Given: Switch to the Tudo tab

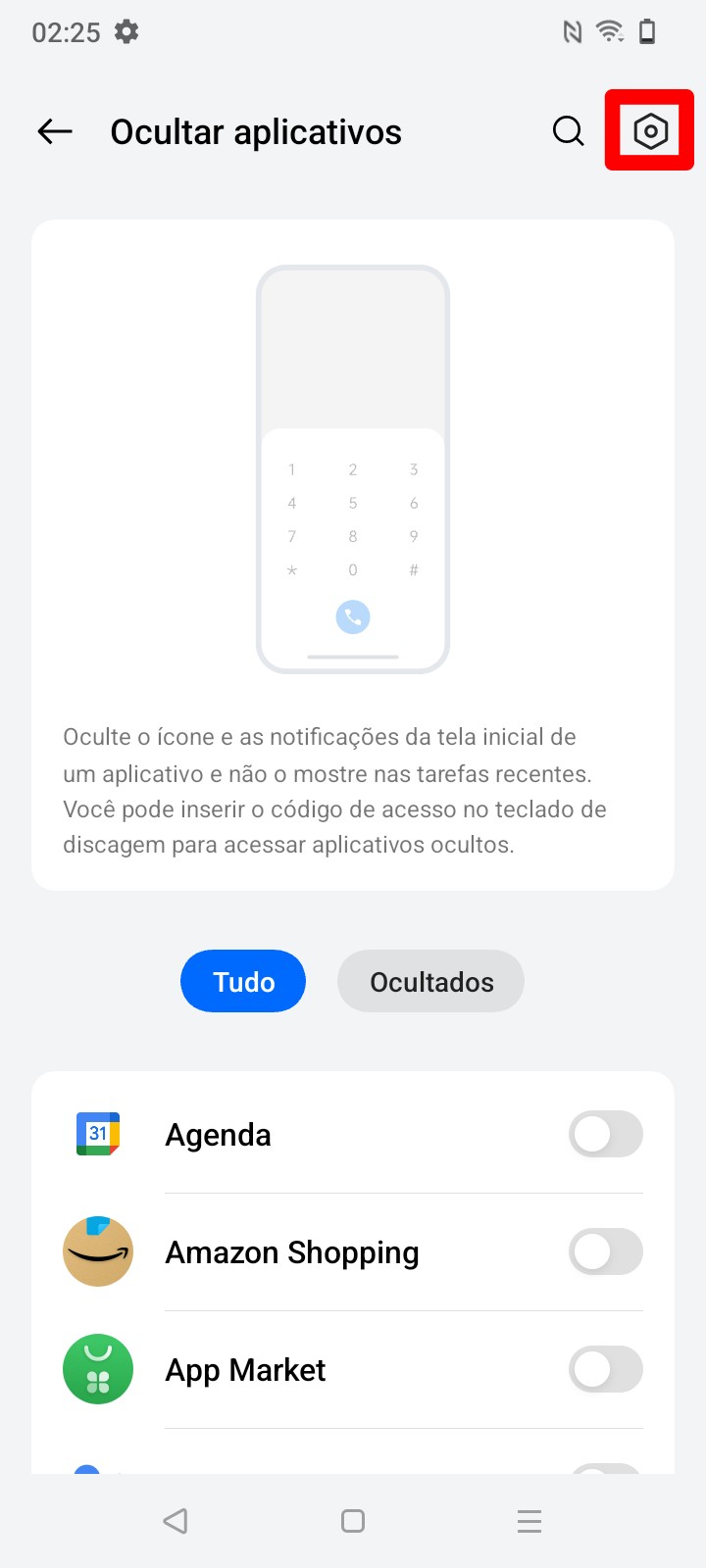Looking at the screenshot, I should 243,981.
